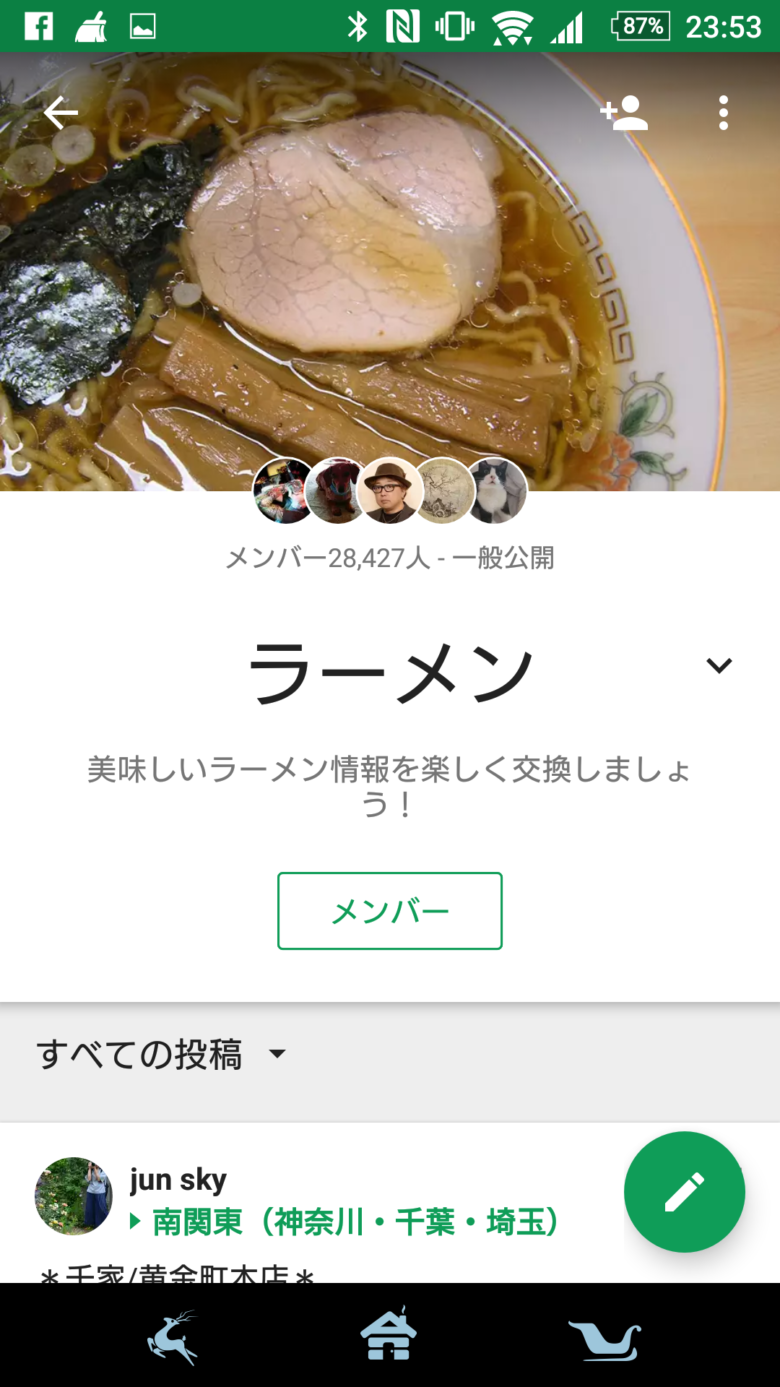Tap the reindeer back navigation button

coord(173,1337)
